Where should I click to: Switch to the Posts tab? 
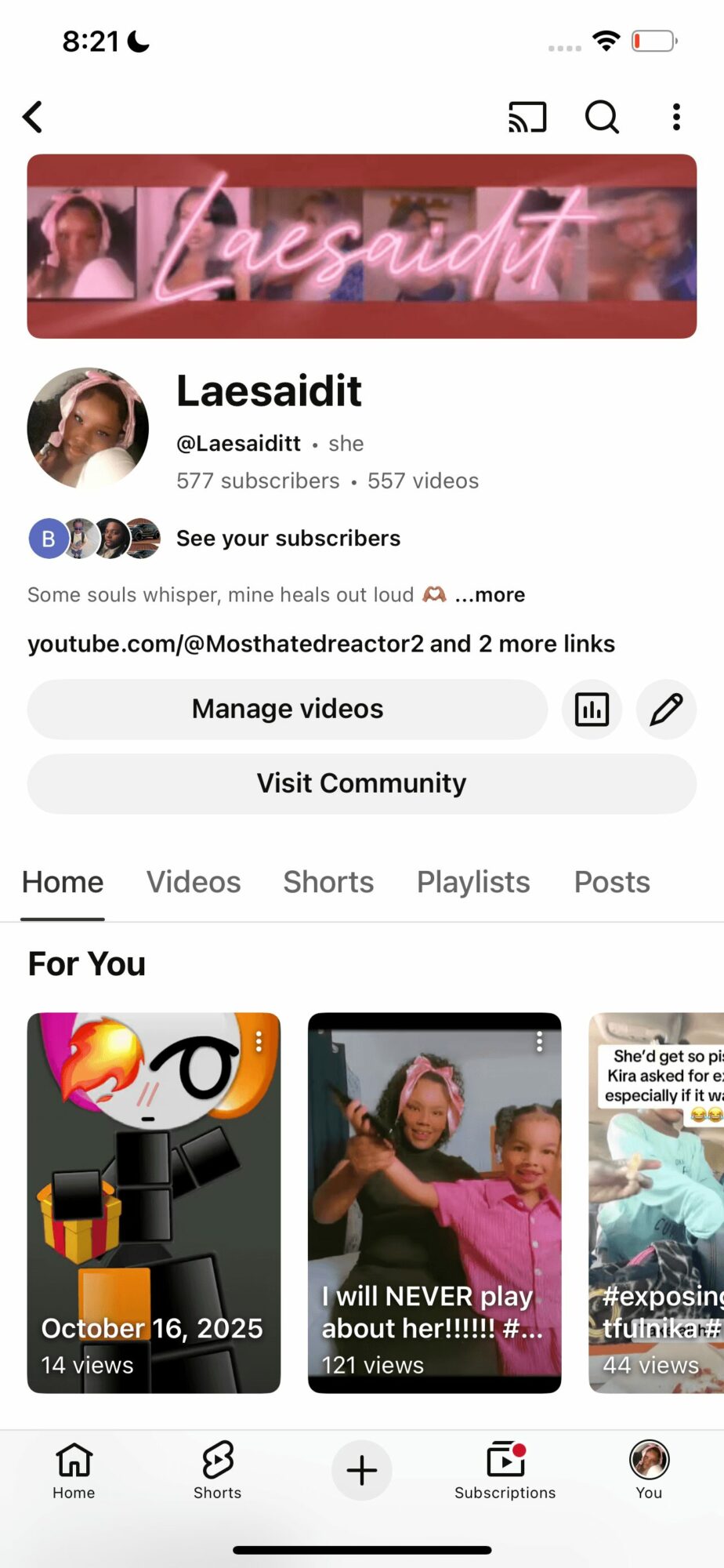[x=612, y=882]
